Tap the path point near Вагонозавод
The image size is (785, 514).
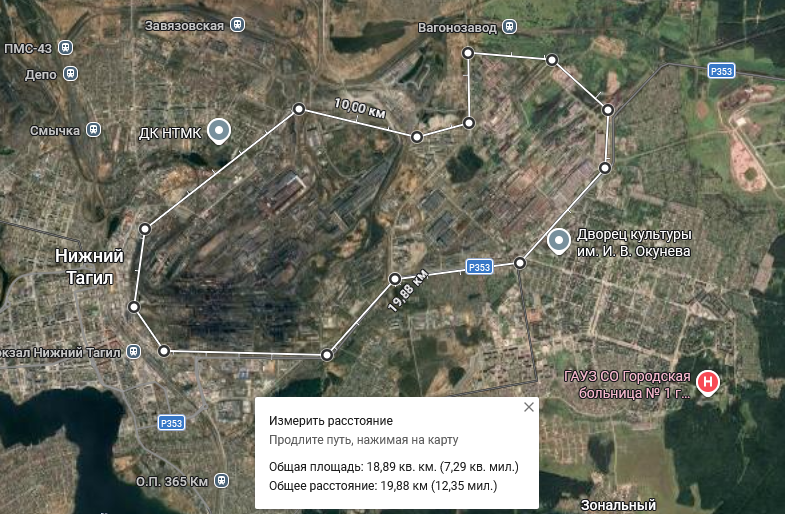pos(467,53)
